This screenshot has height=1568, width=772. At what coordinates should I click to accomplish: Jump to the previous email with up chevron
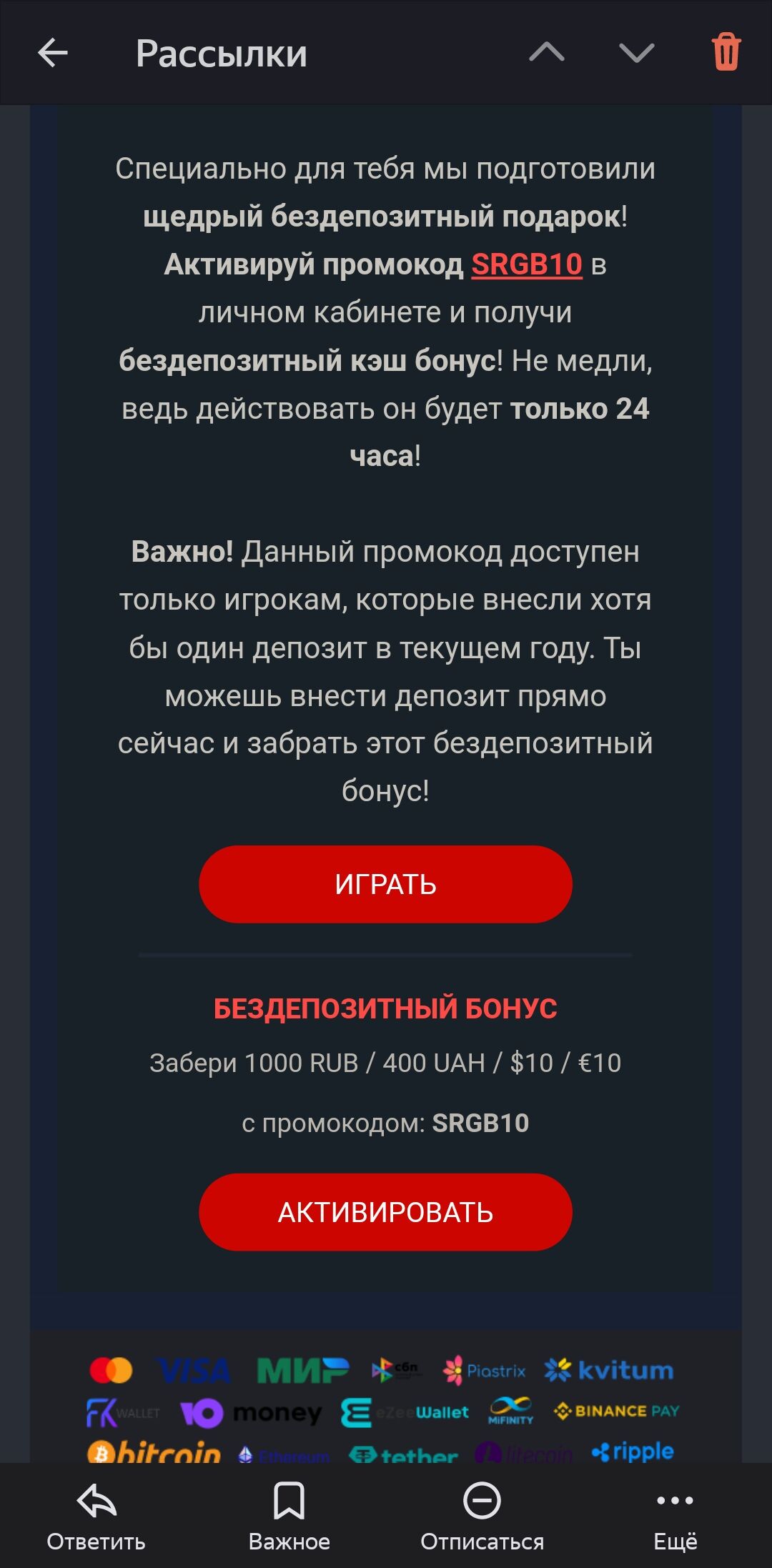(547, 53)
